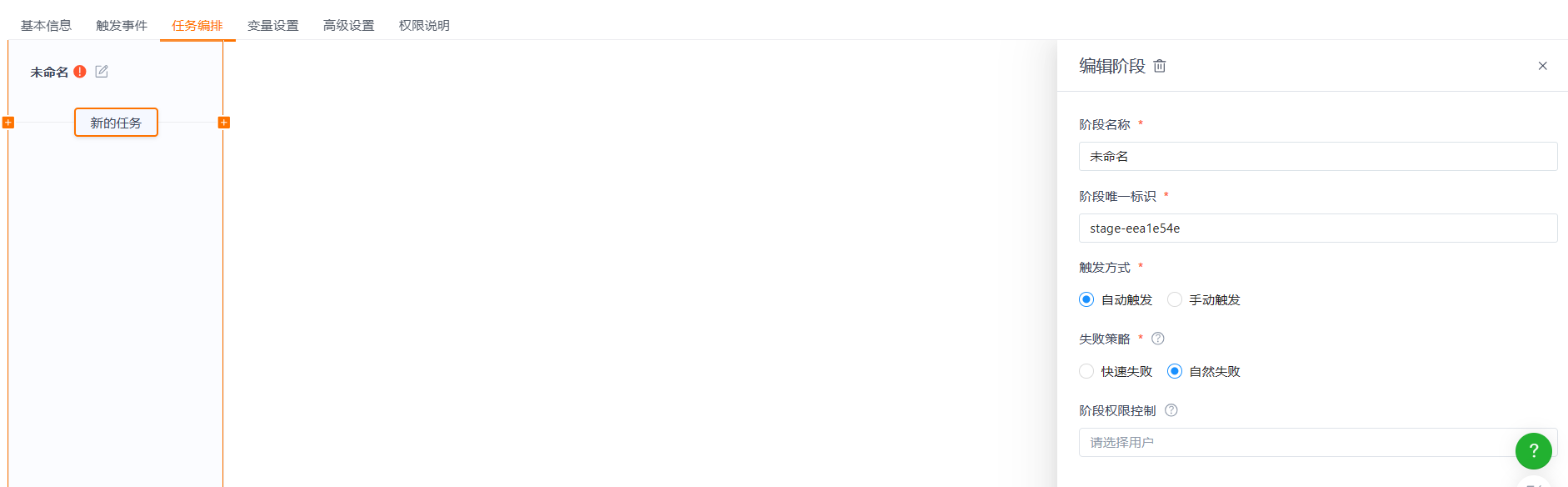Image resolution: width=1568 pixels, height=487 pixels.
Task: Tap the 阶段名称 input field
Action: (1317, 157)
